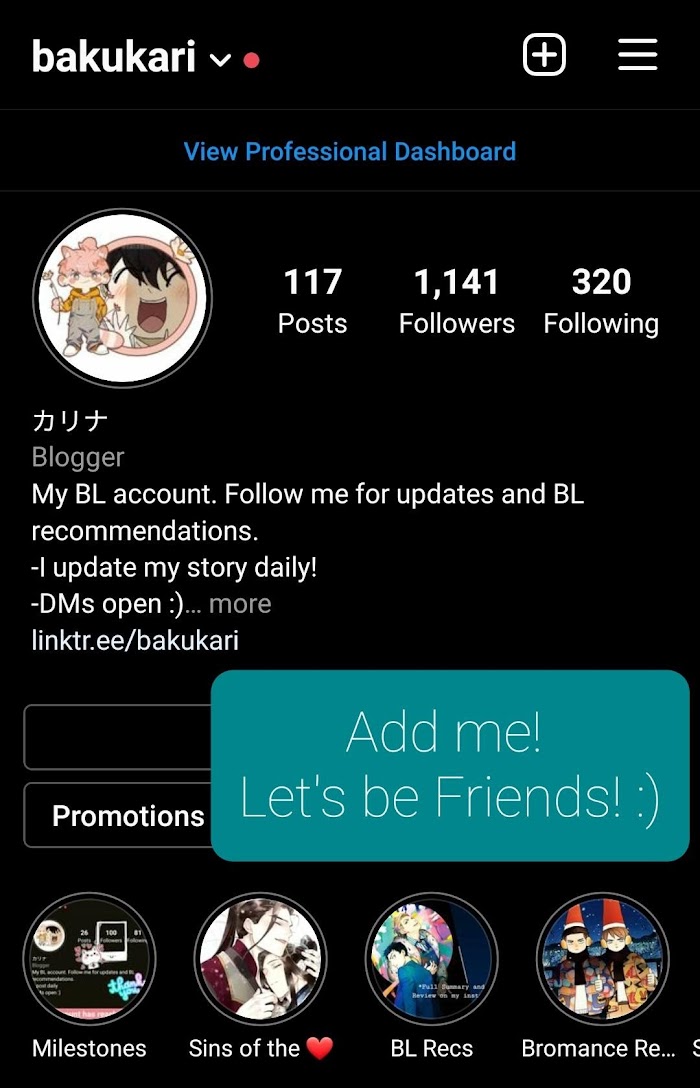Expand the bio with more
This screenshot has width=700, height=1088.
coord(240,604)
